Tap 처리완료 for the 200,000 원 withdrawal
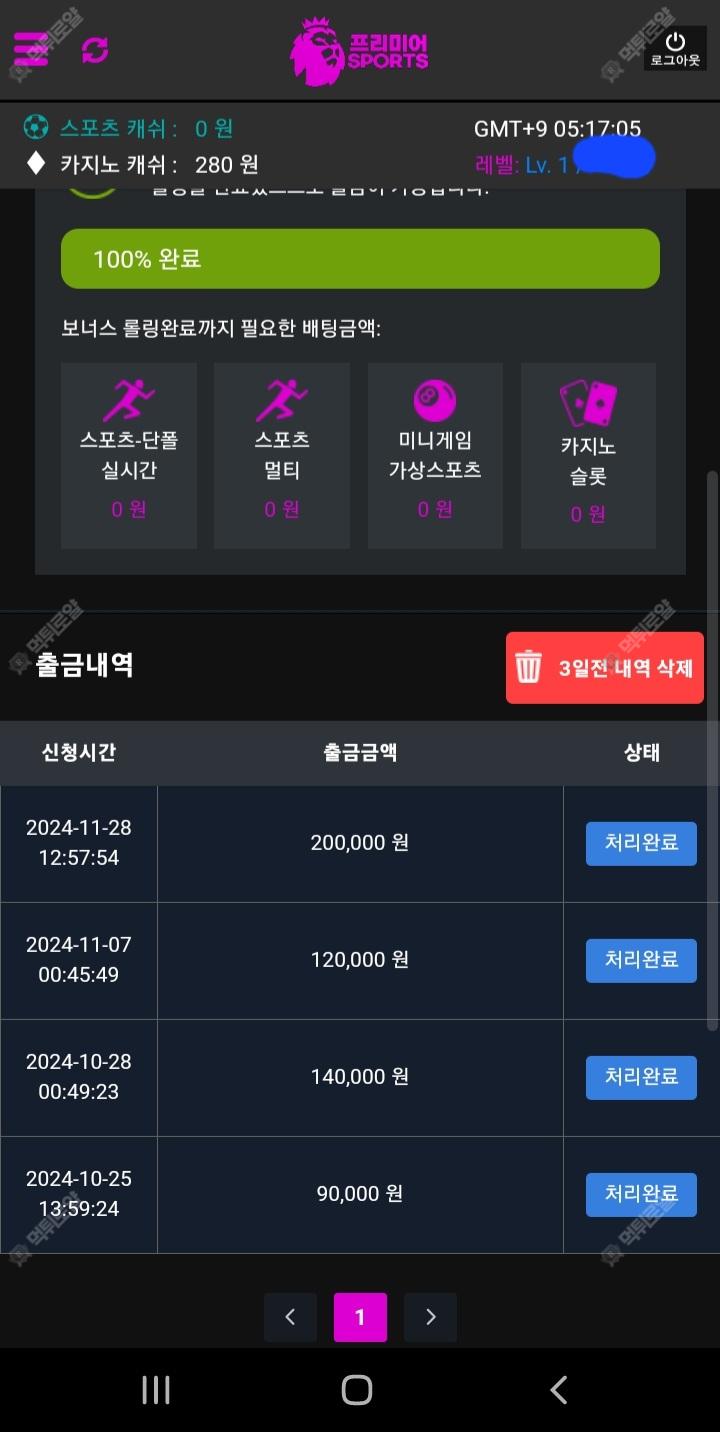 click(641, 843)
